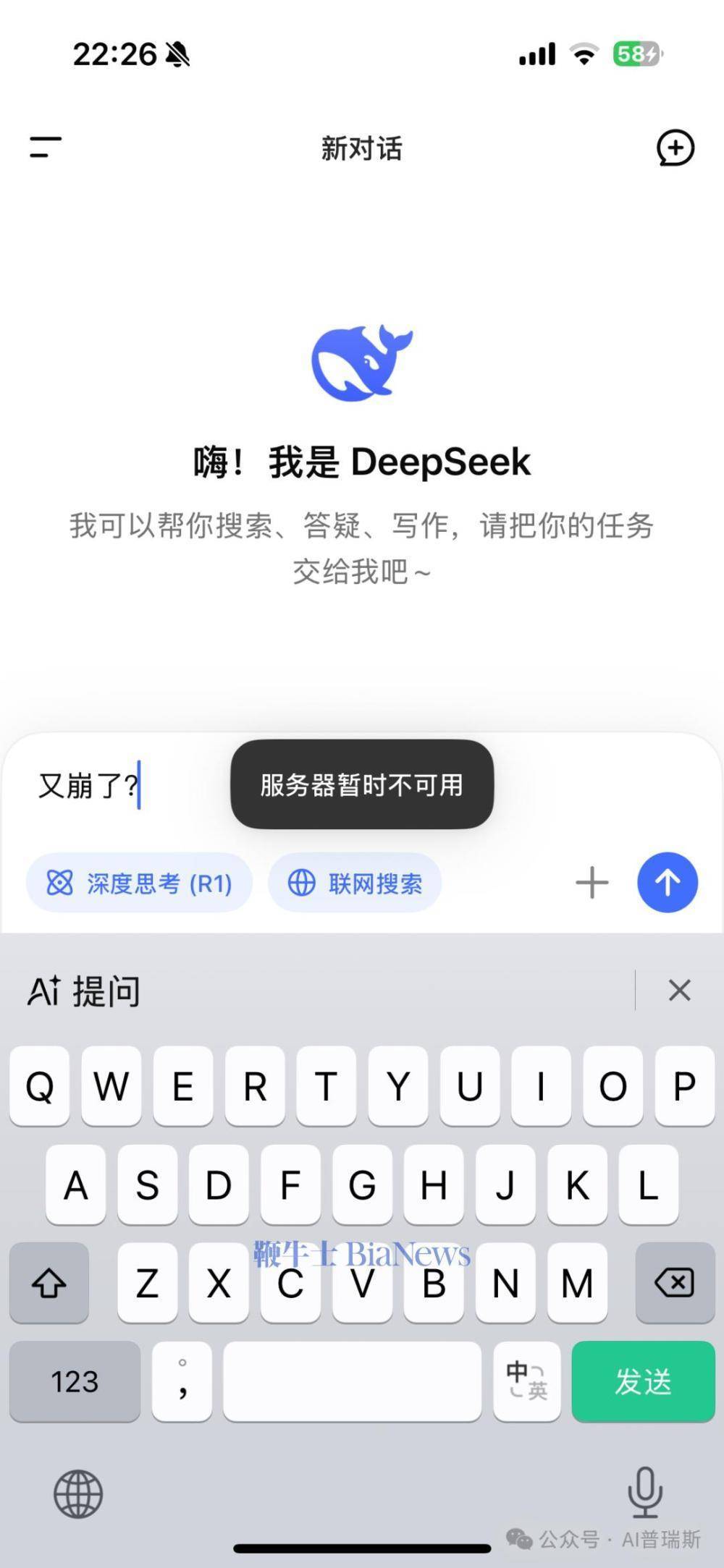
Task: Toggle 联网搜索 web search mode
Action: point(354,882)
